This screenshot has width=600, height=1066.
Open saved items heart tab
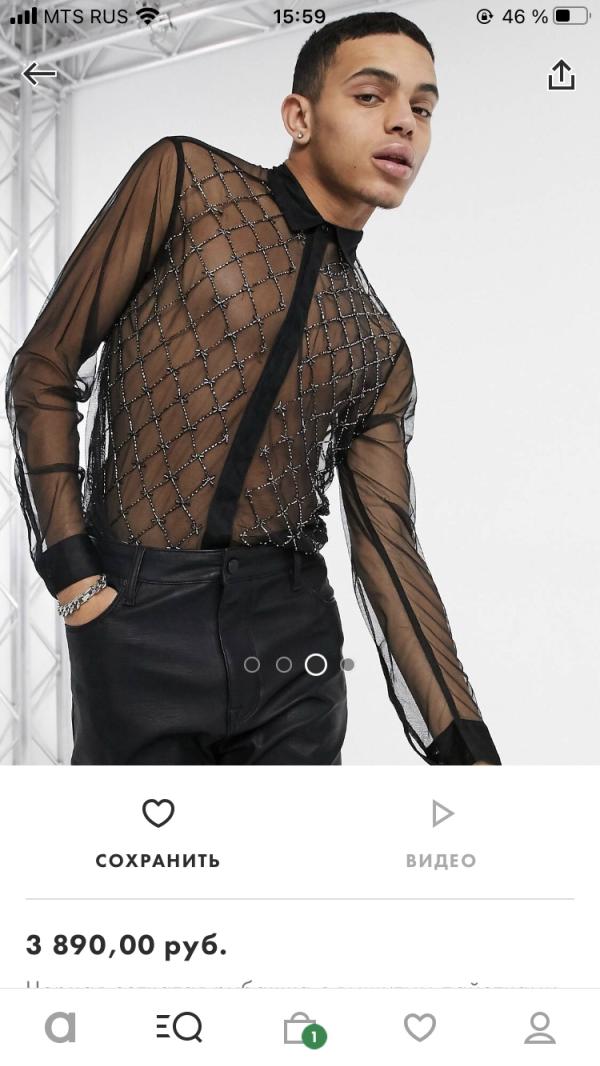click(x=420, y=1027)
